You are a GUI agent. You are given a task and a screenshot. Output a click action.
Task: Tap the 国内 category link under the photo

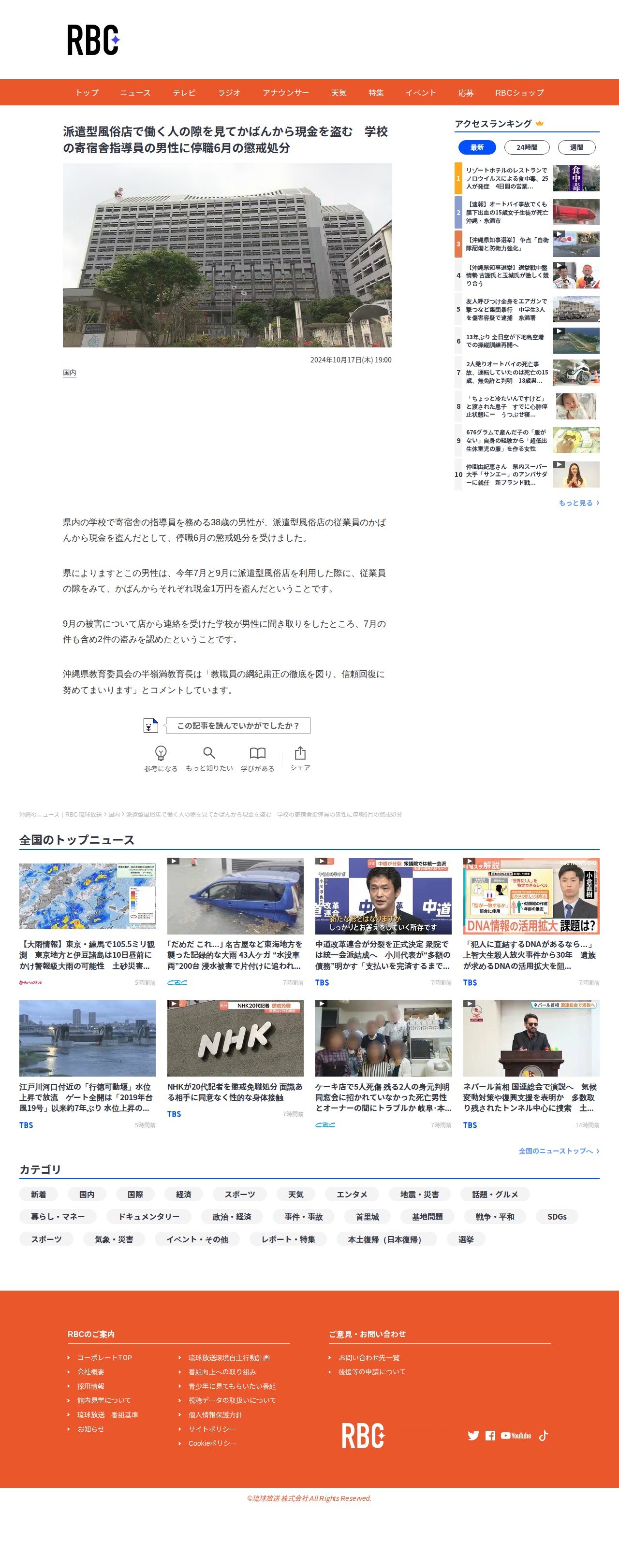point(70,373)
